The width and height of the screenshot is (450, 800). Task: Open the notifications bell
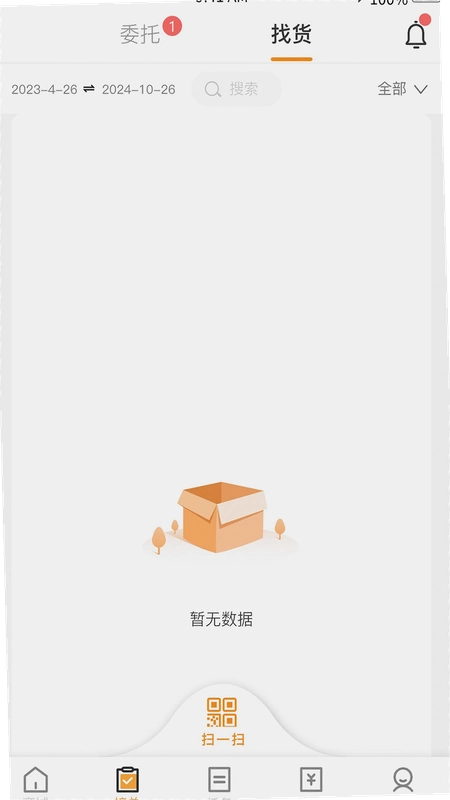tap(416, 35)
